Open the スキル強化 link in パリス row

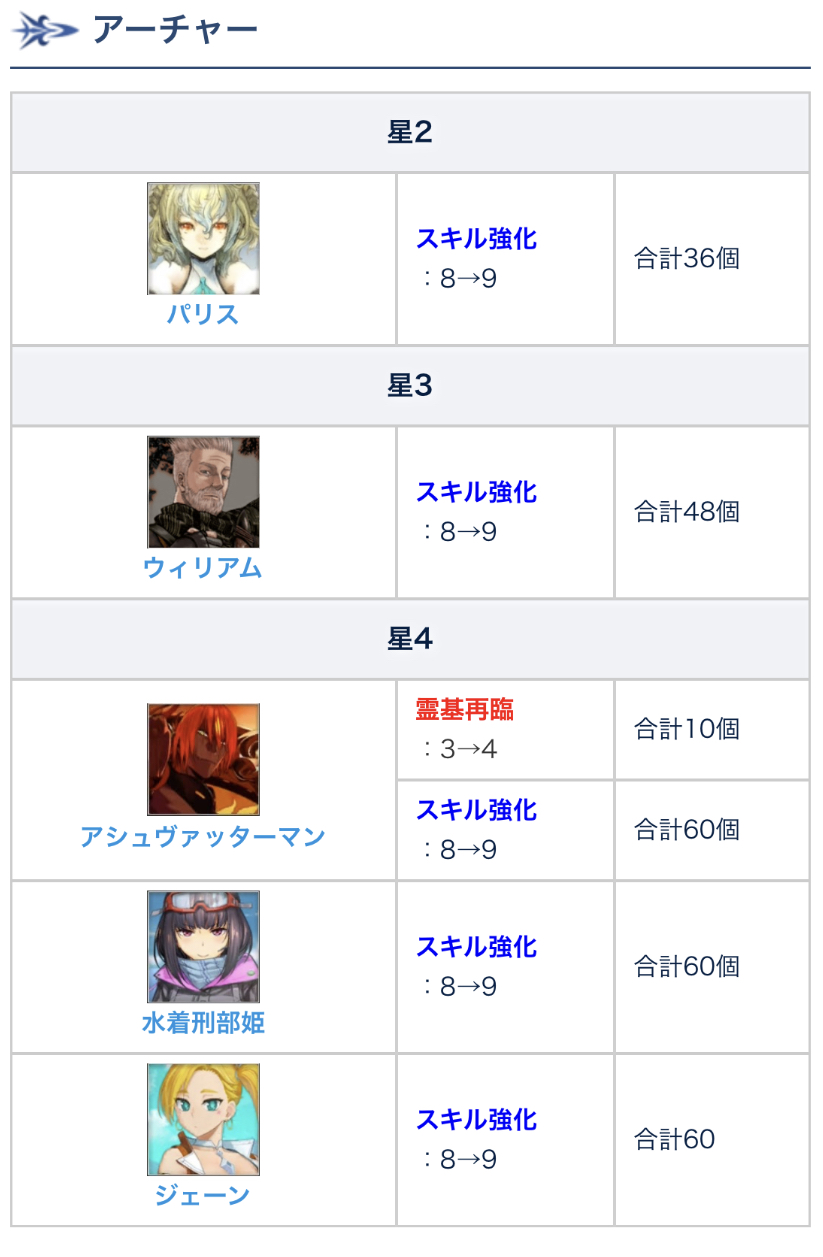(476, 239)
